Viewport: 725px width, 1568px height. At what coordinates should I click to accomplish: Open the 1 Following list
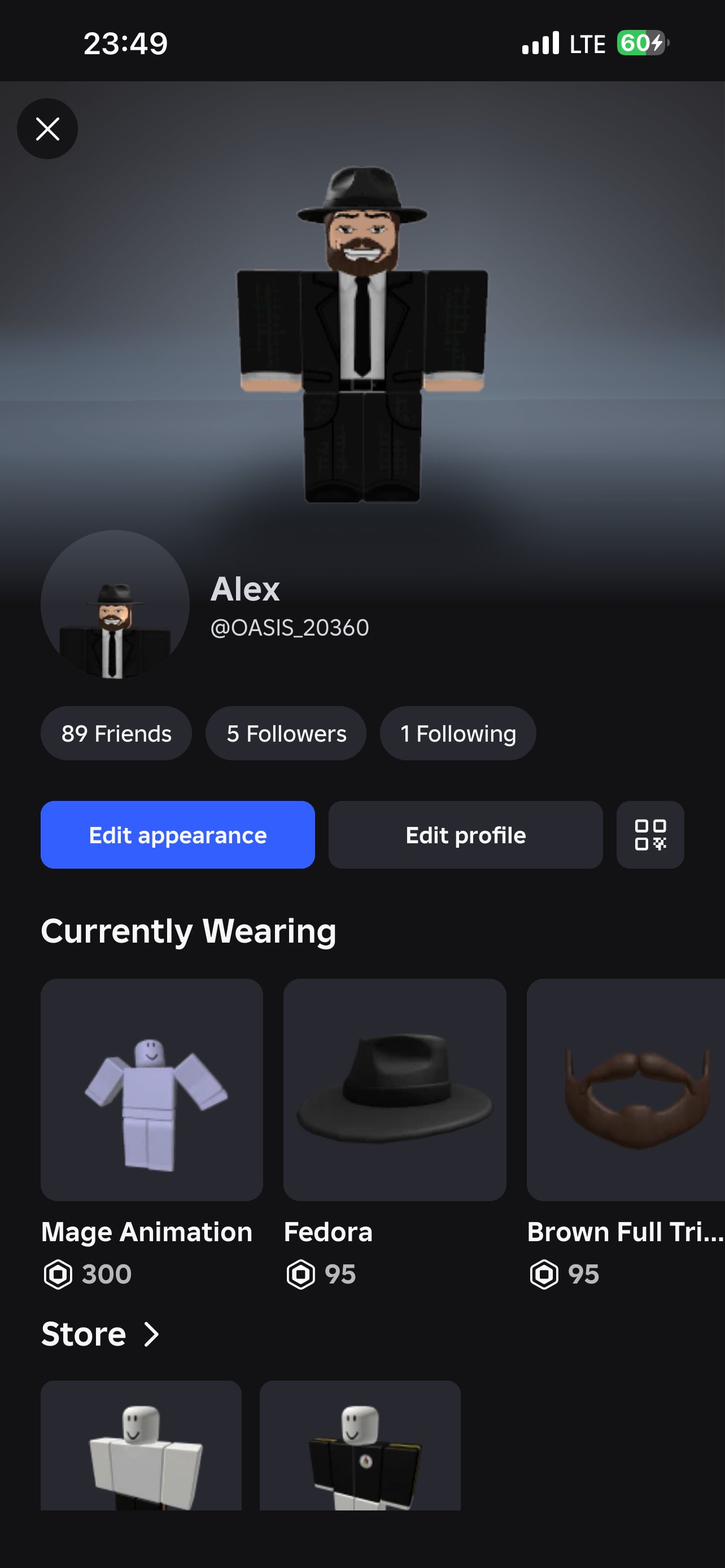pos(458,733)
